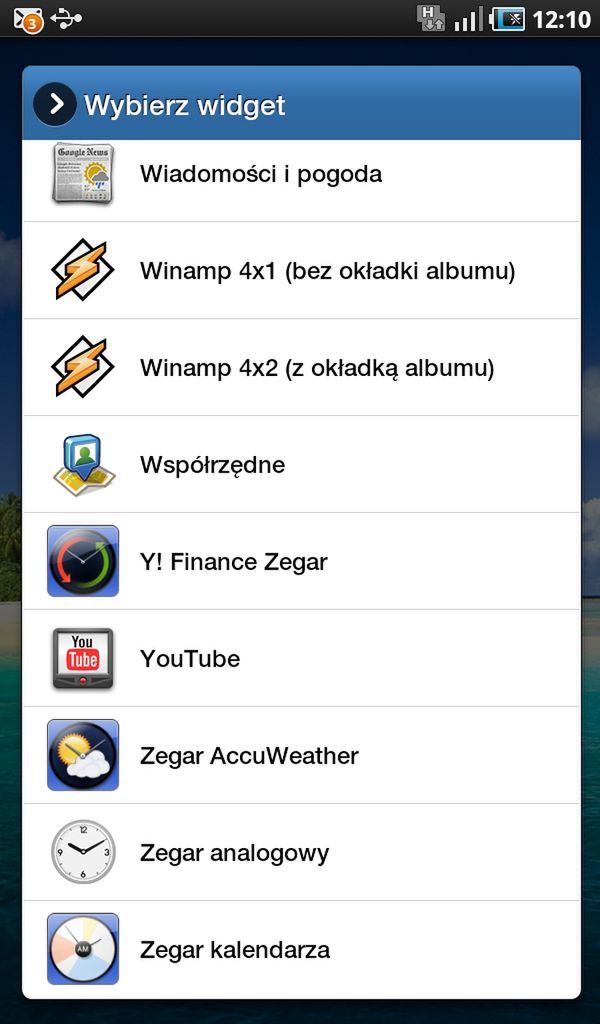The height and width of the screenshot is (1024, 600).
Task: Choose Winamp 4x1 (bez okładki albumu)
Action: (x=300, y=271)
